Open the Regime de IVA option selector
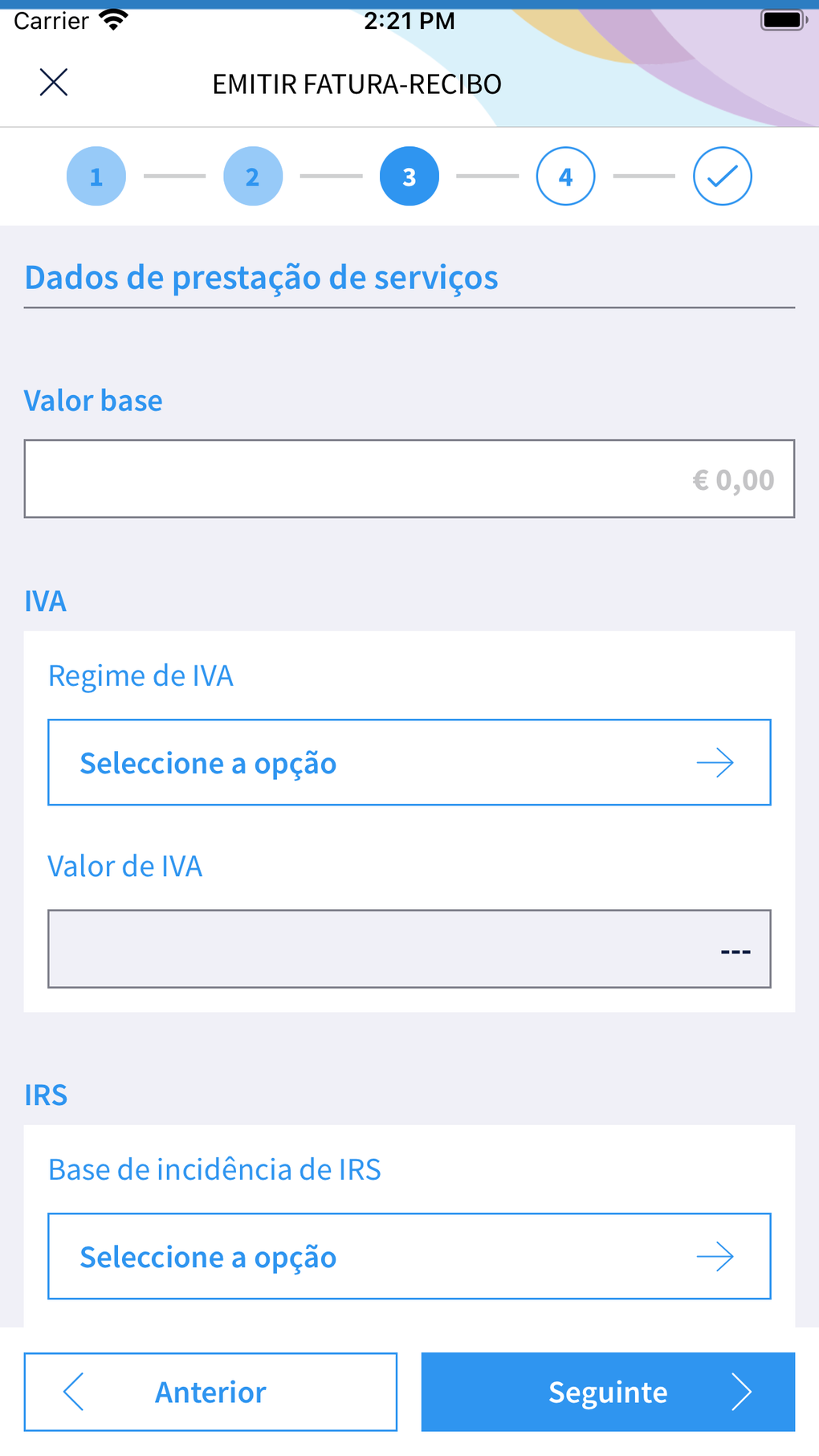Image resolution: width=819 pixels, height=1456 pixels. pyautogui.click(x=409, y=762)
